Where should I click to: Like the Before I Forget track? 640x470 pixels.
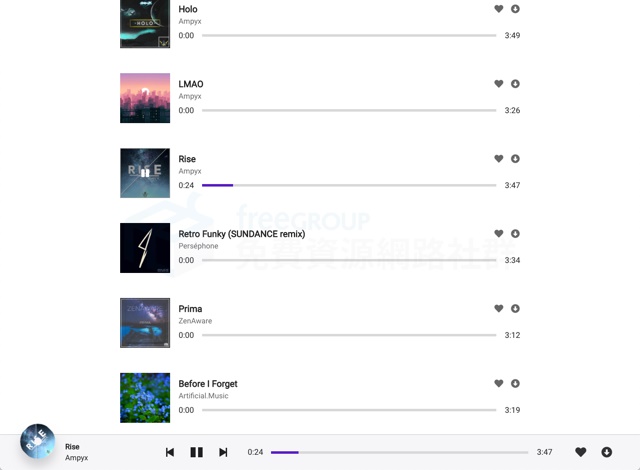pyautogui.click(x=499, y=384)
